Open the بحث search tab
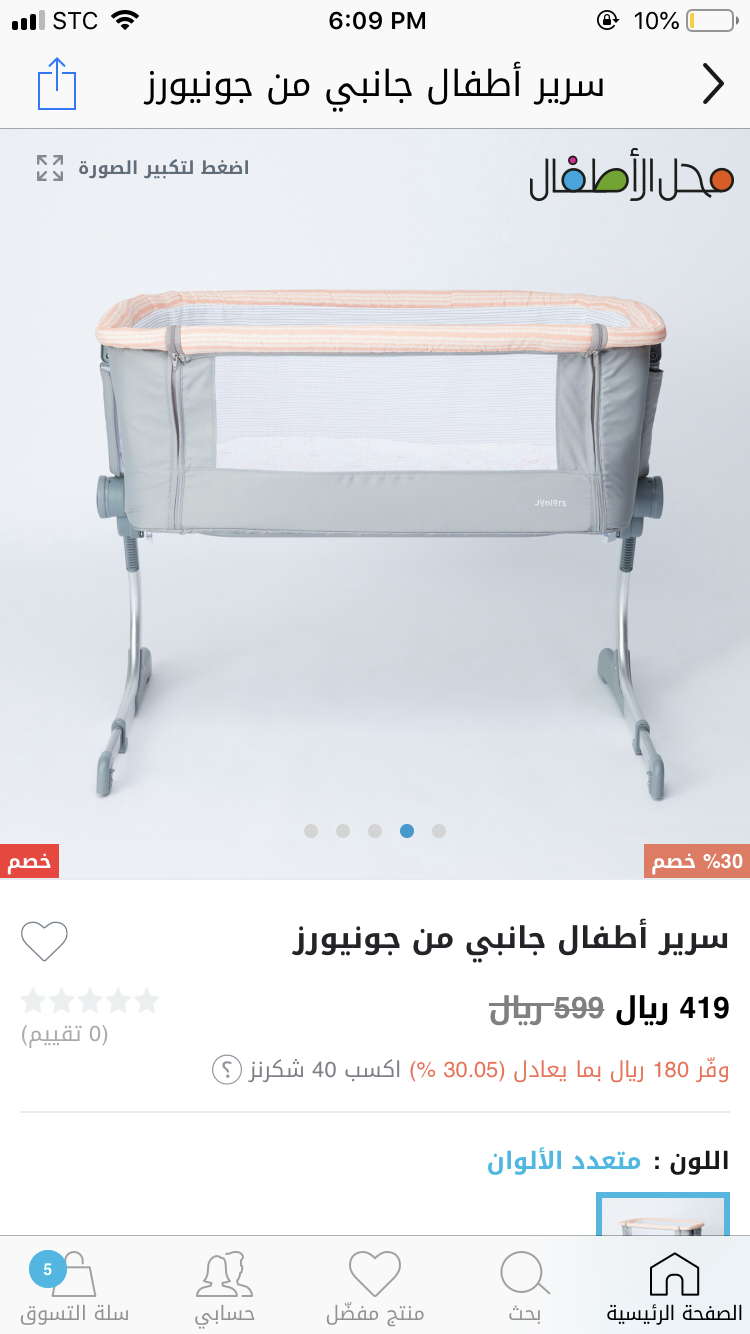Viewport: 750px width, 1334px height. pyautogui.click(x=525, y=1286)
